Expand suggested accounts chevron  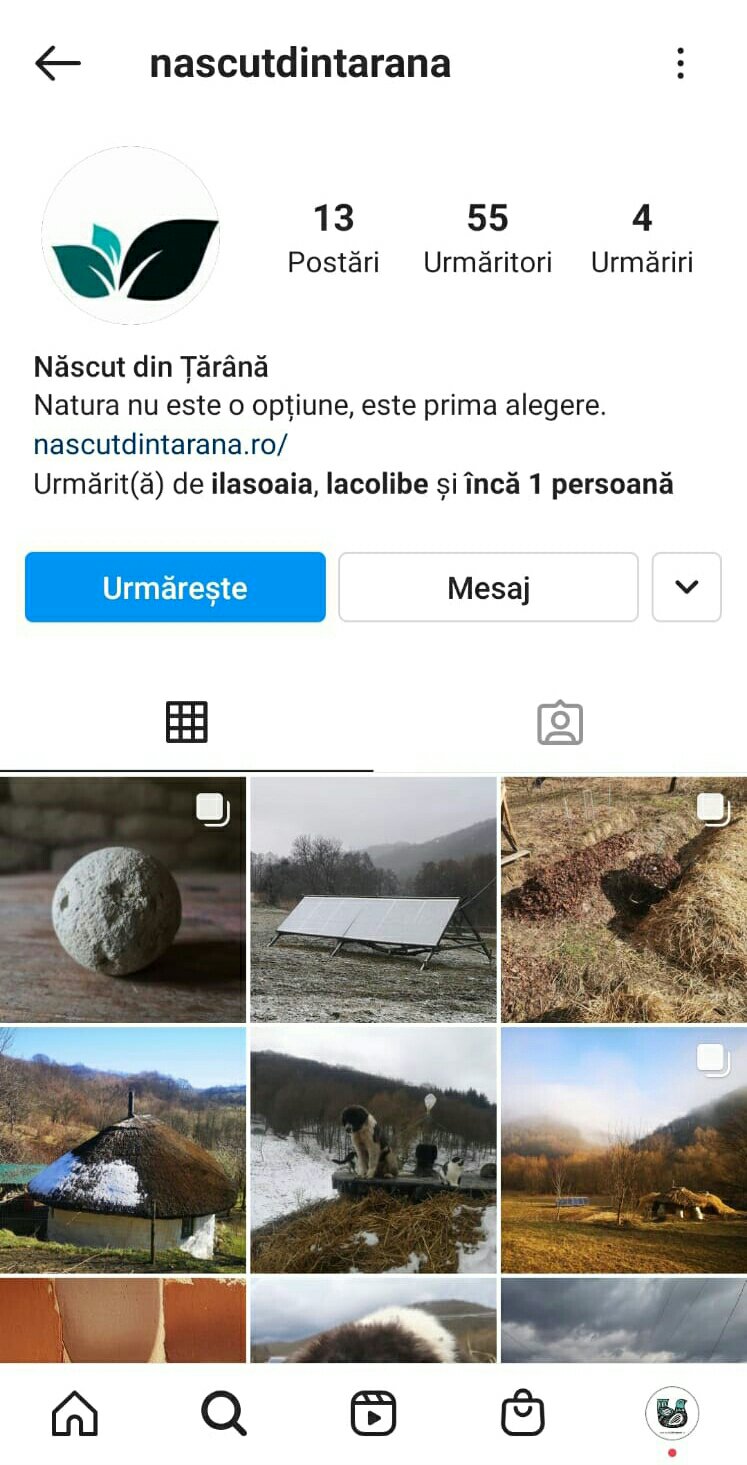tap(686, 588)
